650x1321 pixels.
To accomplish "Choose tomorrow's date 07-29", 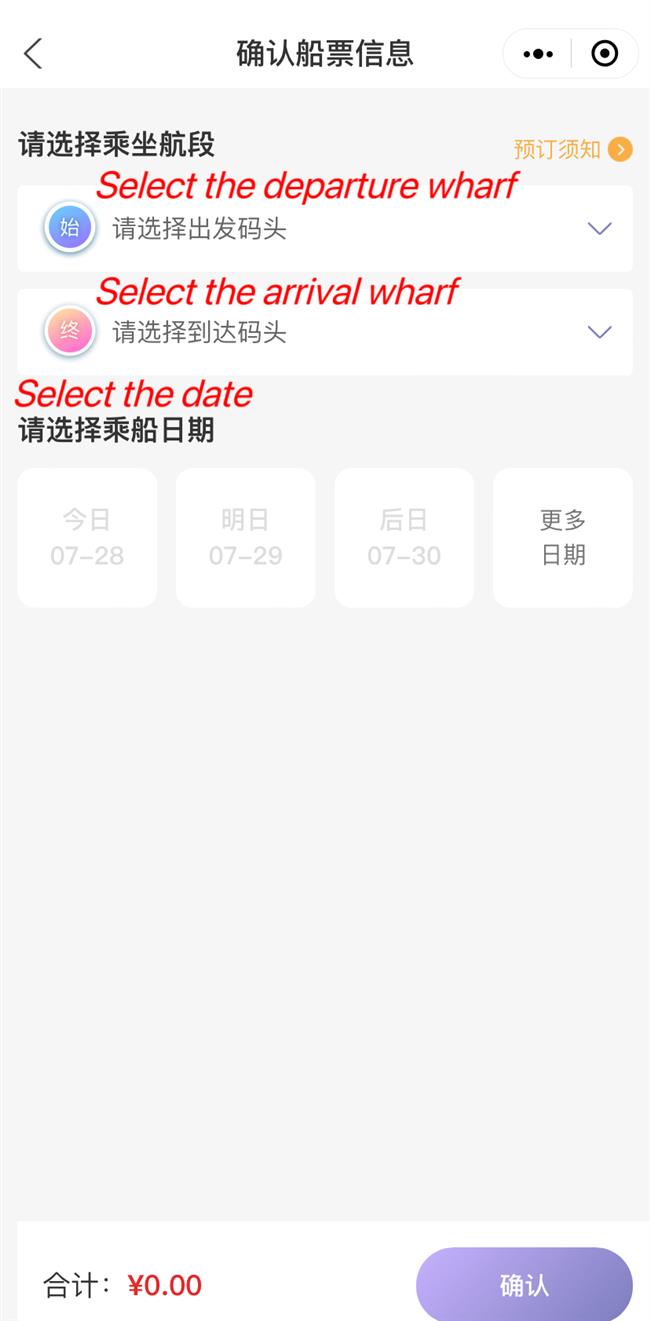I will (x=246, y=537).
